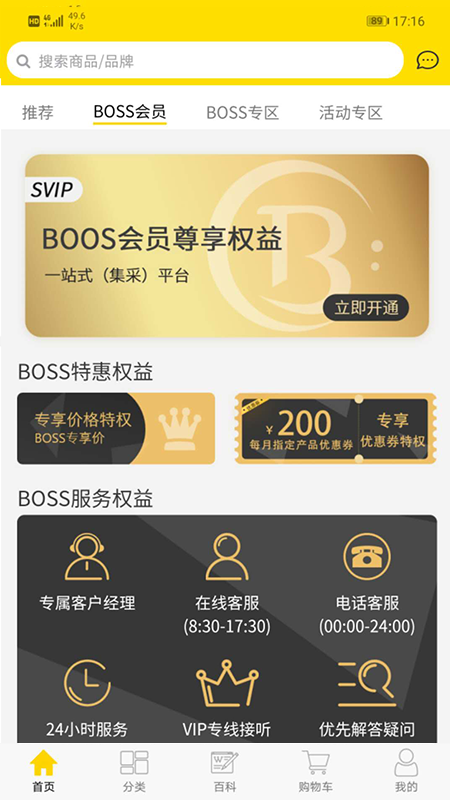This screenshot has width=450, height=800.
Task: Open the messages chat bubble icon
Action: tap(427, 60)
